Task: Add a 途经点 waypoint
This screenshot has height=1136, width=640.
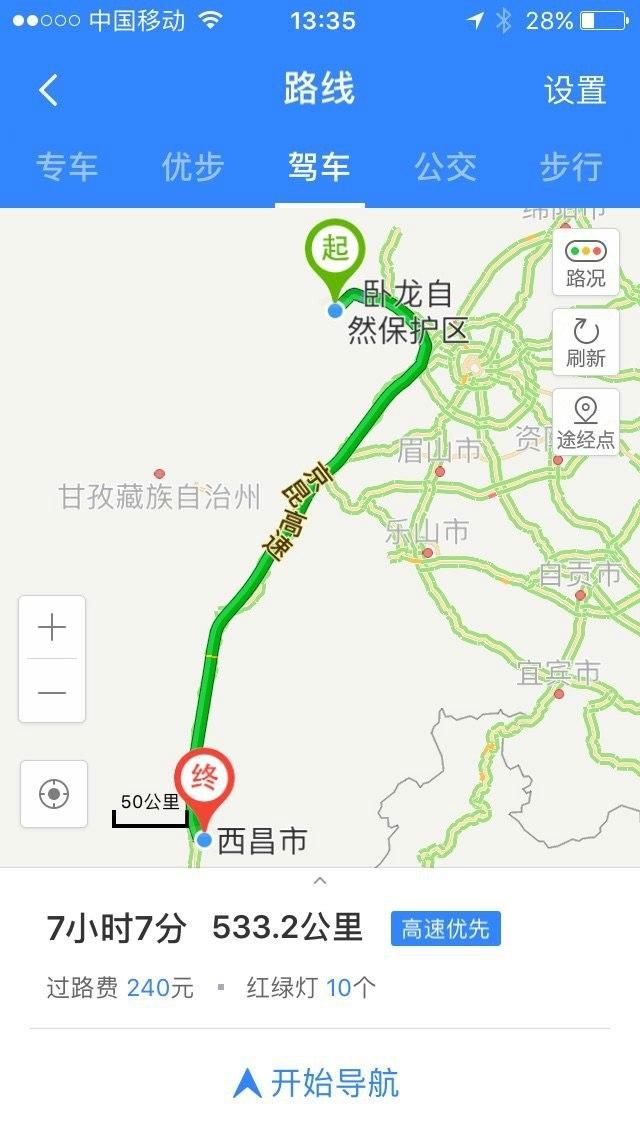Action: click(x=586, y=423)
